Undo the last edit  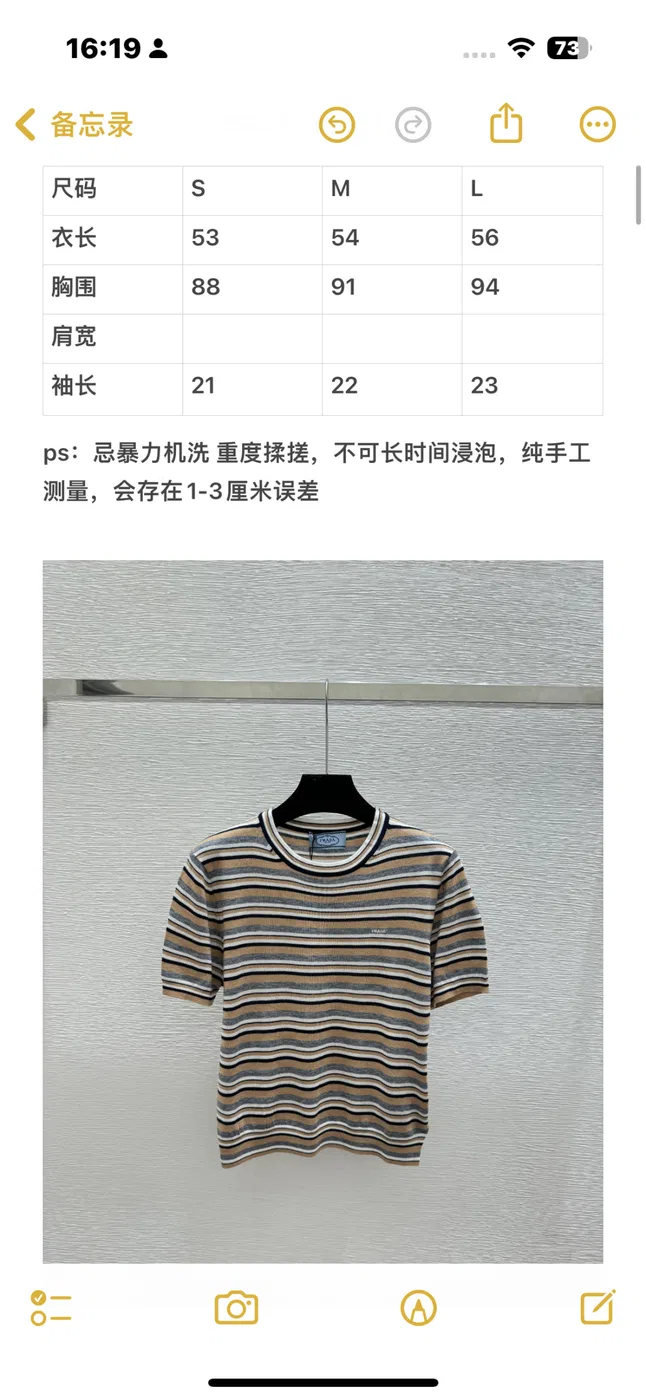tap(337, 125)
